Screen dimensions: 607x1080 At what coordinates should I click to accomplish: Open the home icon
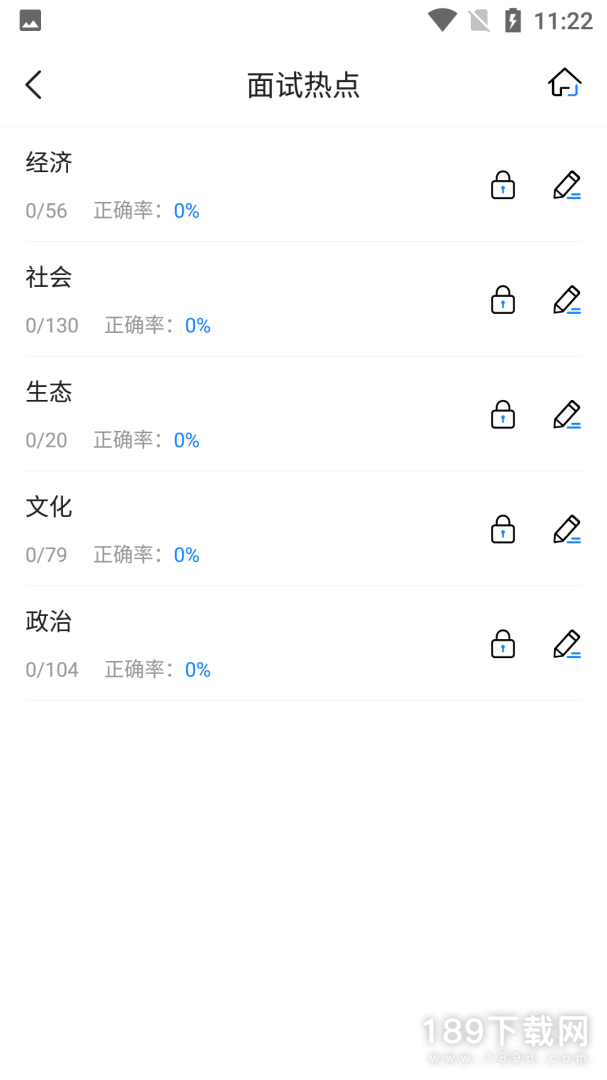pos(564,83)
